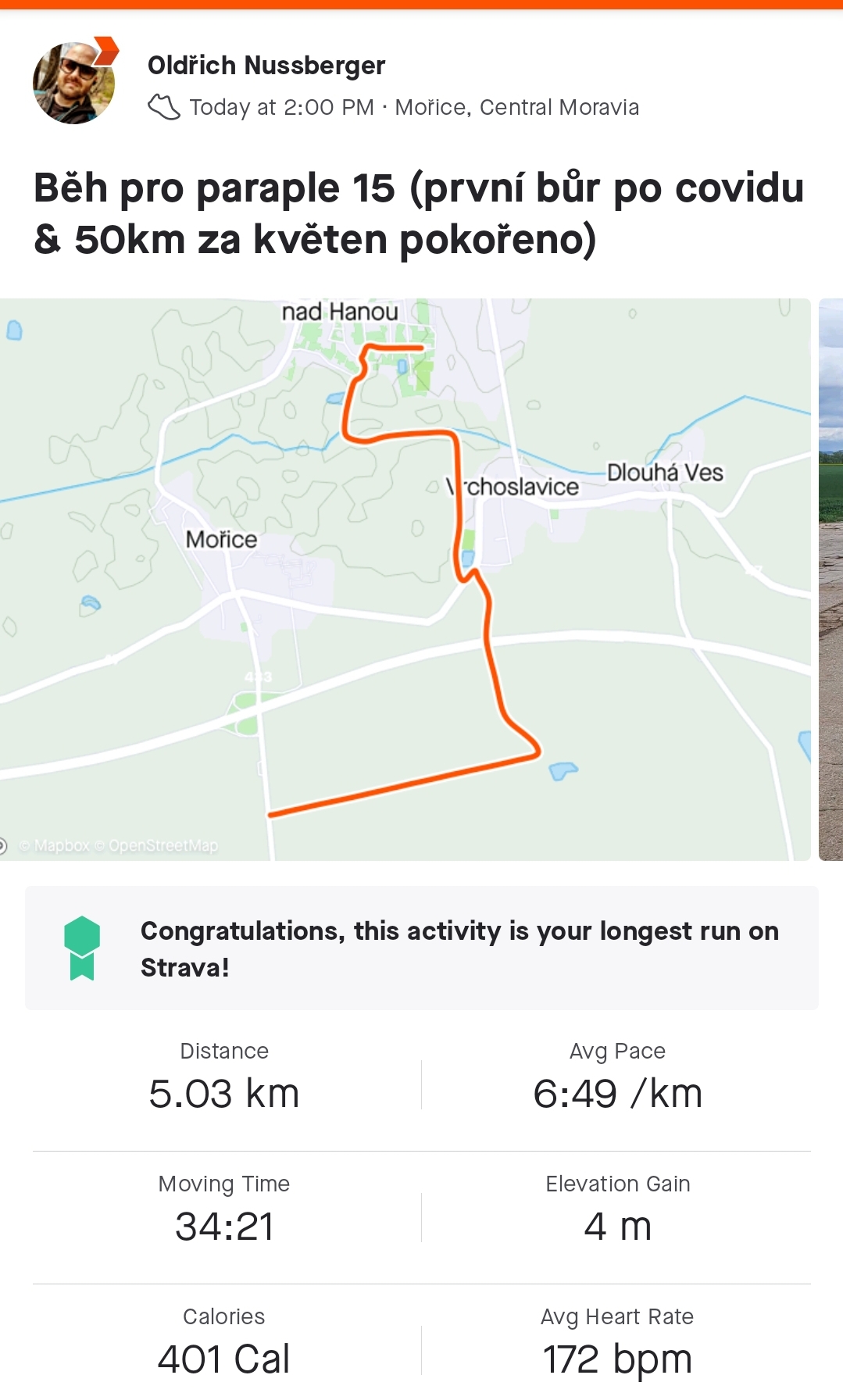View the activity photo beside the map
Image resolution: width=843 pixels, height=1400 pixels.
click(830, 580)
